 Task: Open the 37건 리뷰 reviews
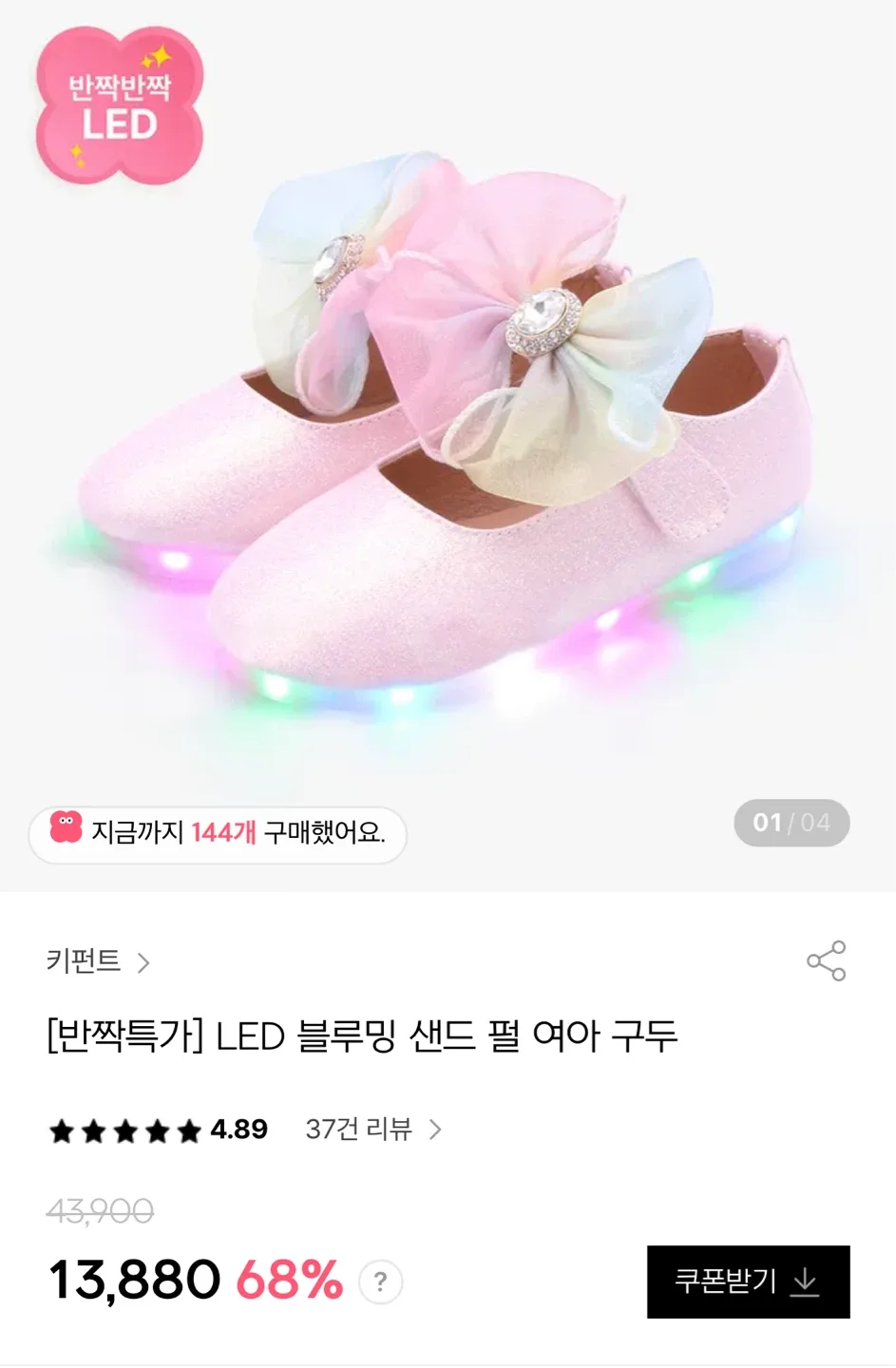tap(372, 1130)
